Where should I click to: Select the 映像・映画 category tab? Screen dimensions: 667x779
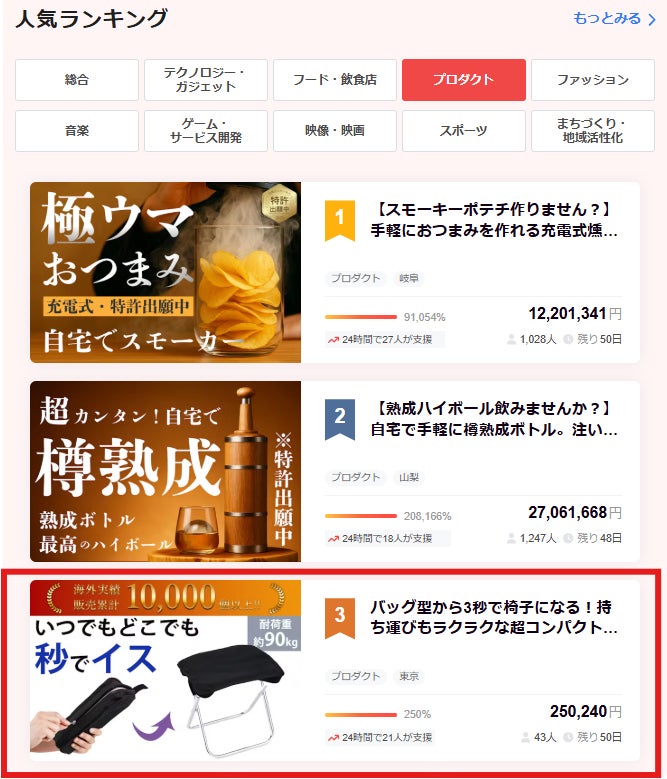[x=335, y=131]
